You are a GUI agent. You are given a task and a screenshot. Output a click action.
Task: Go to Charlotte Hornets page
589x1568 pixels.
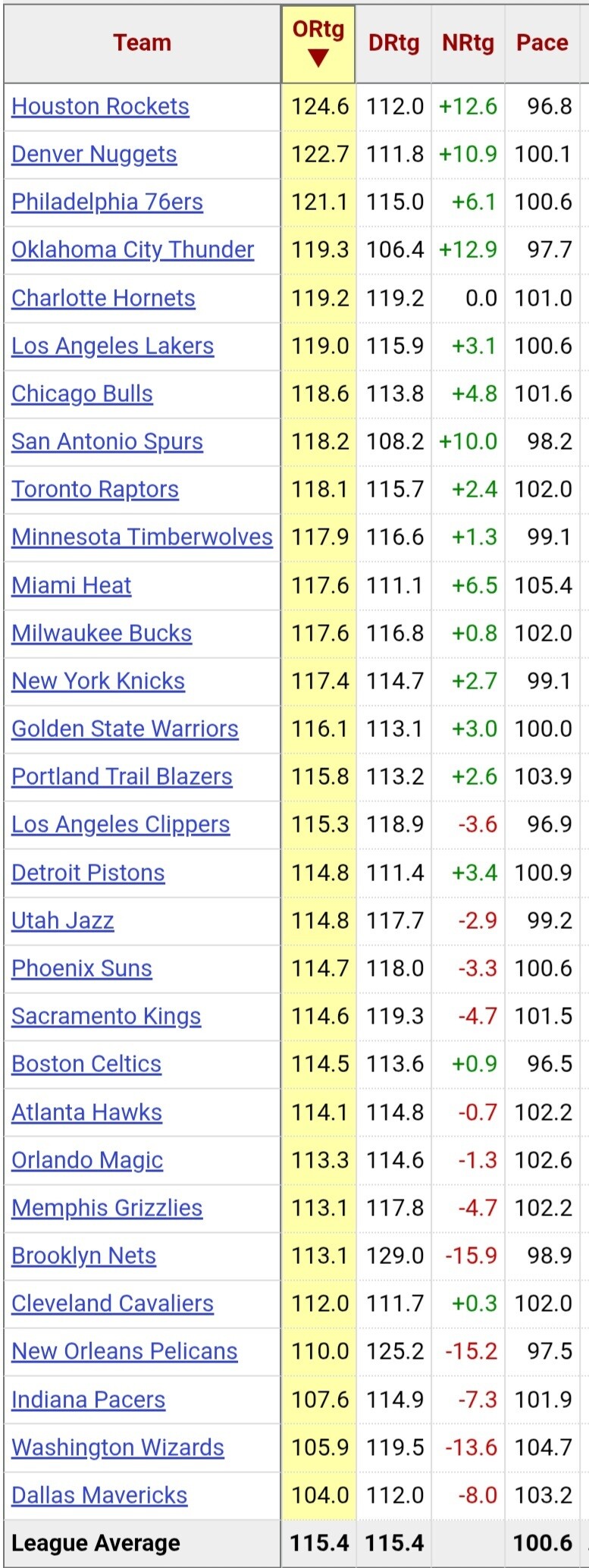tap(103, 298)
